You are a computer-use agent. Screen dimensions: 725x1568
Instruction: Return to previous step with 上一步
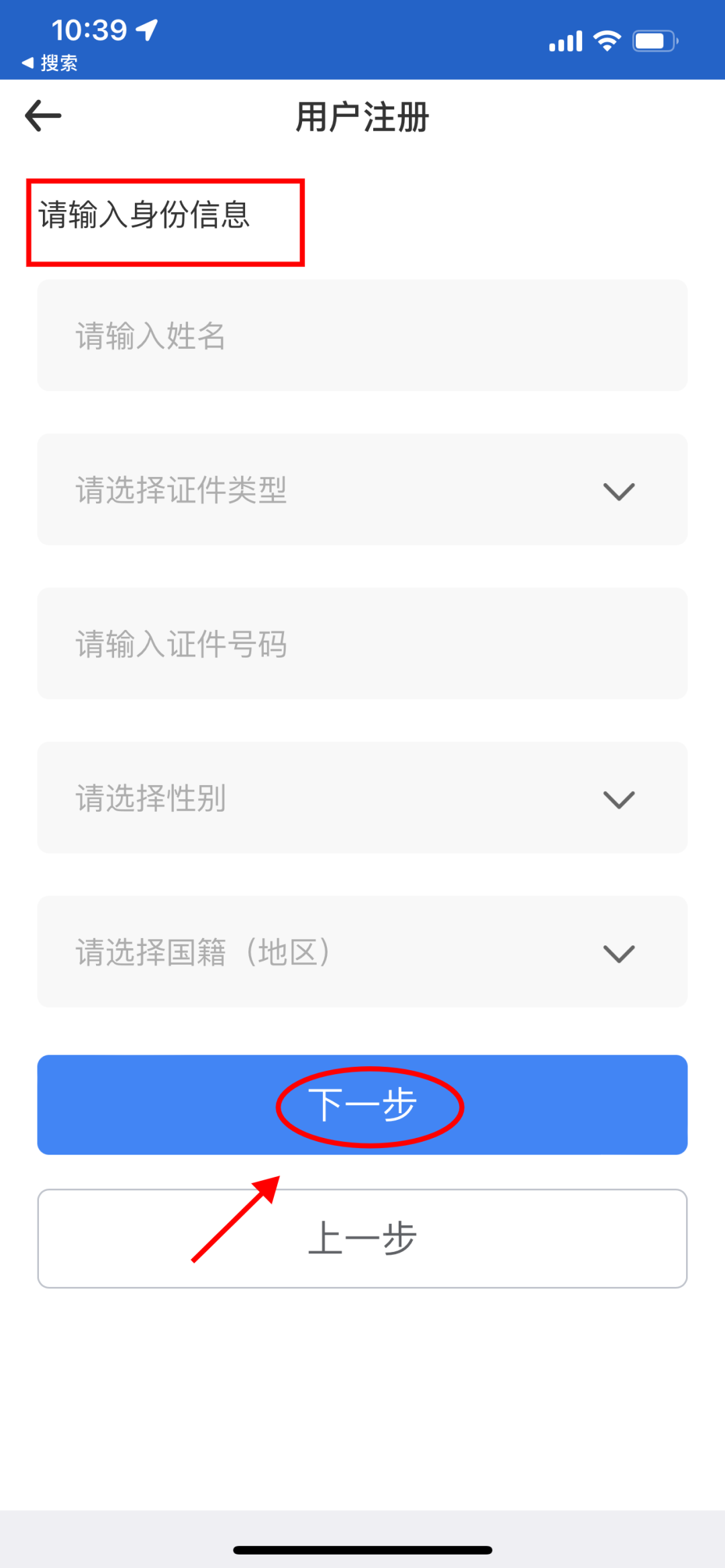pos(362,1239)
